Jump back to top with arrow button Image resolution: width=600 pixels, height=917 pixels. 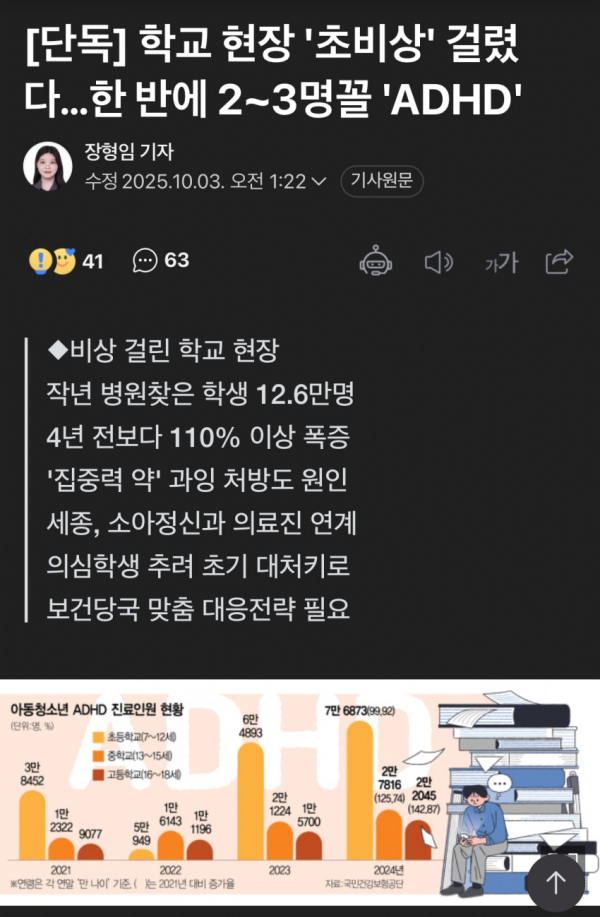[x=555, y=880]
